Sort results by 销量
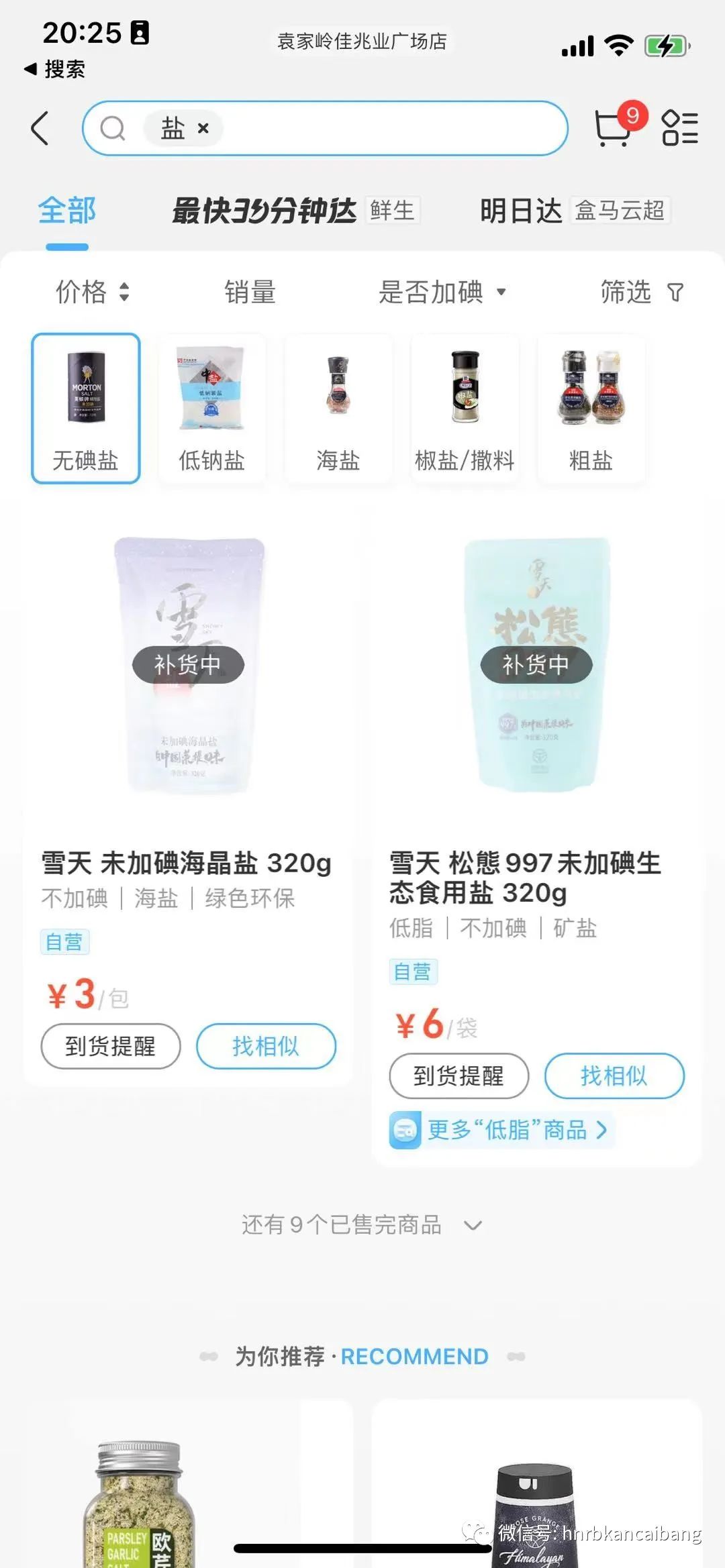Image resolution: width=725 pixels, height=1568 pixels. point(250,292)
